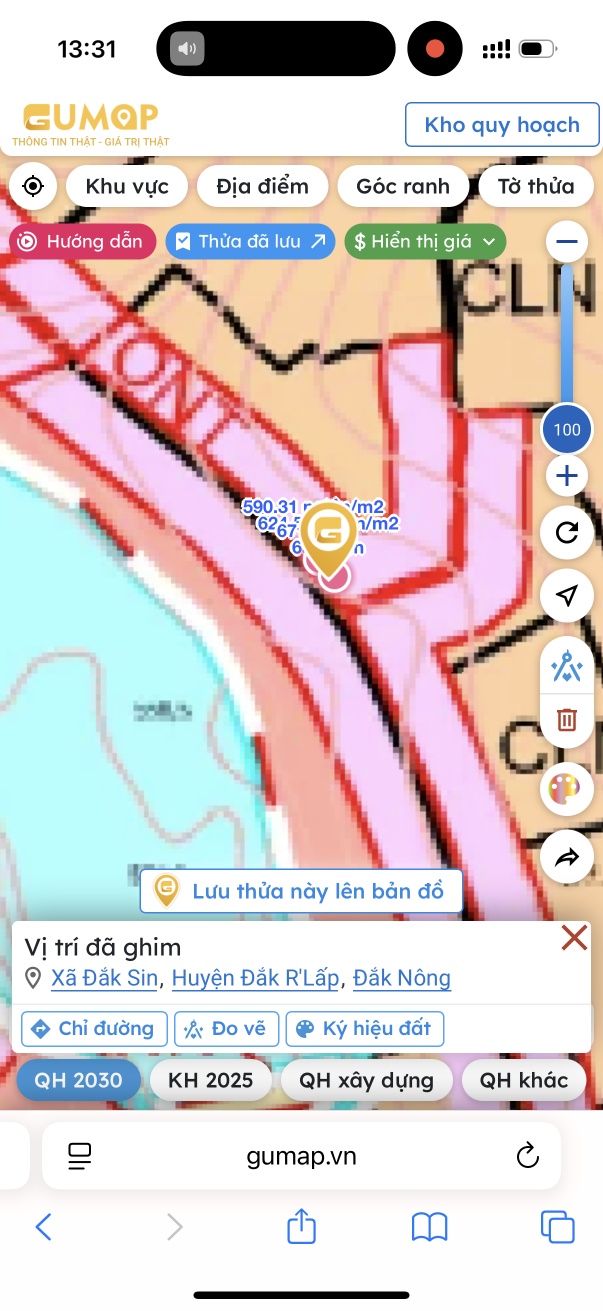Viewport: 603px width, 1311px height.
Task: Close the pinned location panel
Action: [574, 938]
